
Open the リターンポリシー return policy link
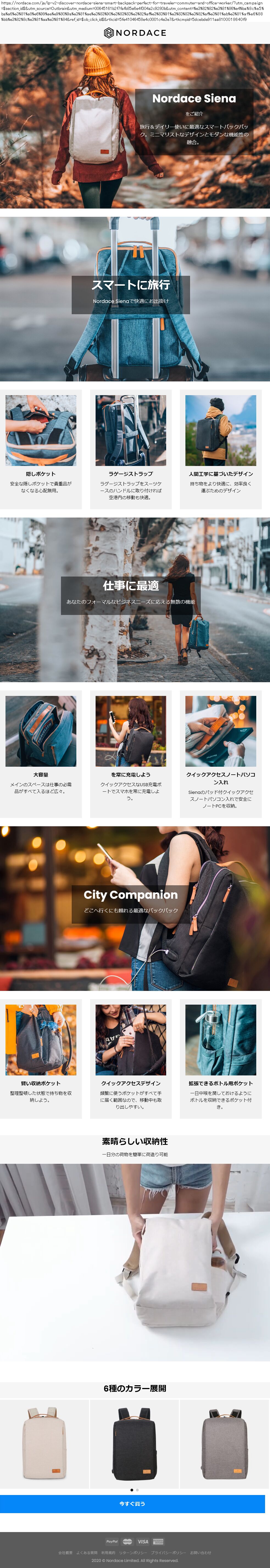(x=133, y=1553)
